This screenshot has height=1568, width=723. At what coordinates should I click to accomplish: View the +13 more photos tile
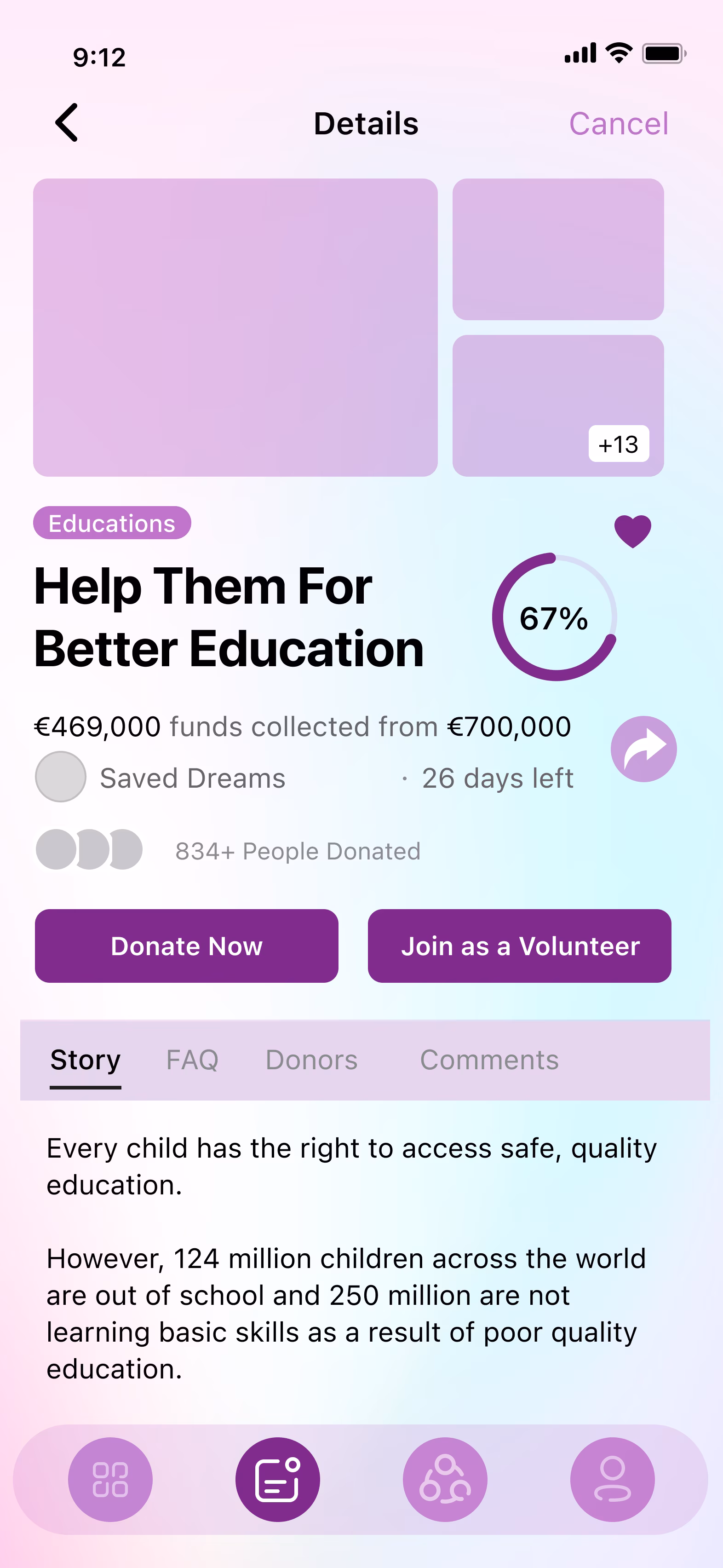pyautogui.click(x=618, y=444)
